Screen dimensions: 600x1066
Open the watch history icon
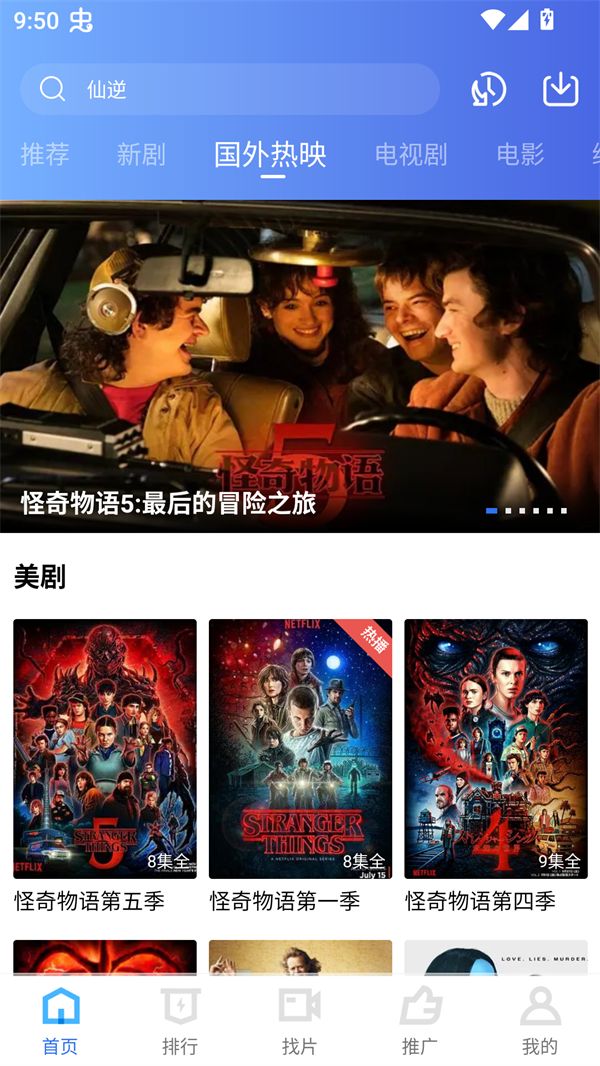click(489, 90)
